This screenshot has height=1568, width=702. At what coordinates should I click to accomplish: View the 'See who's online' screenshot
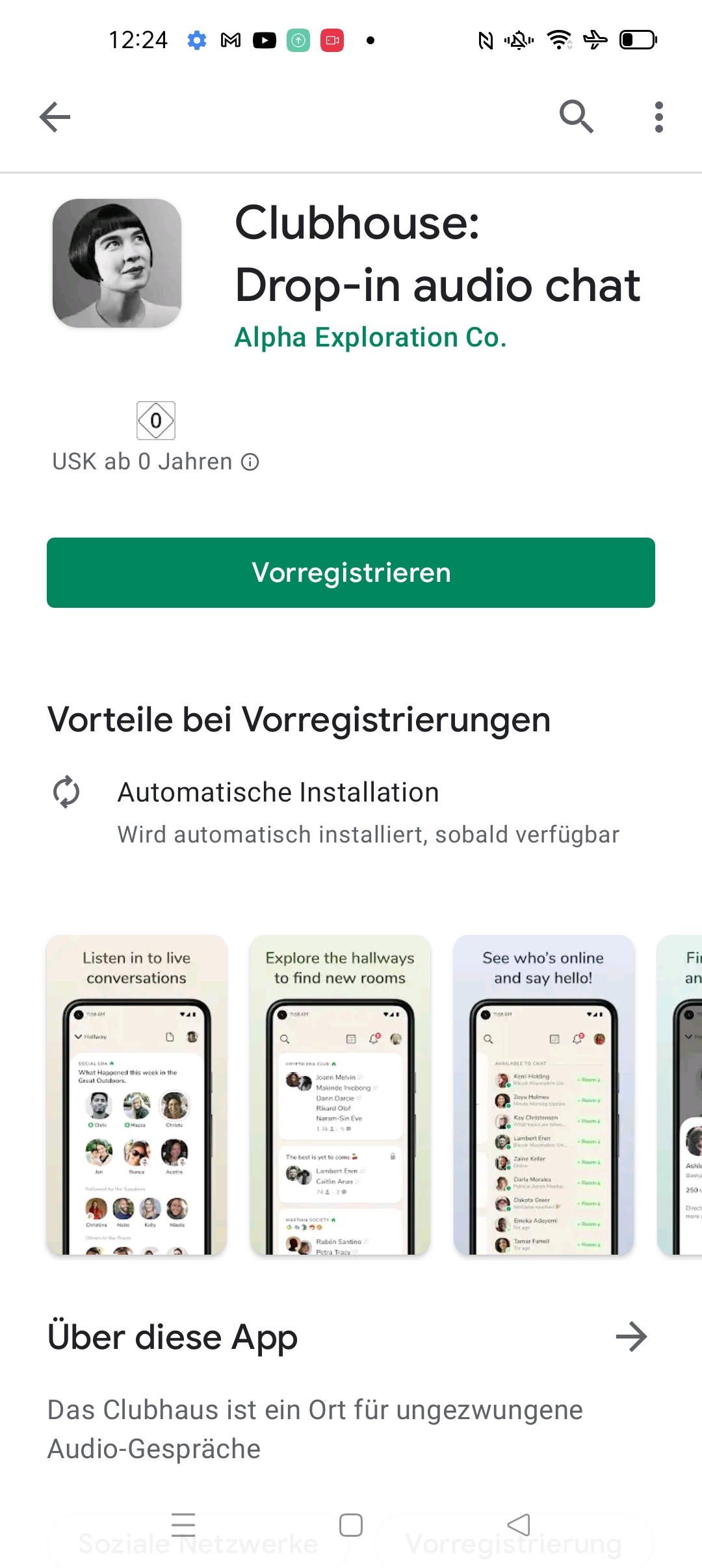click(x=543, y=1095)
